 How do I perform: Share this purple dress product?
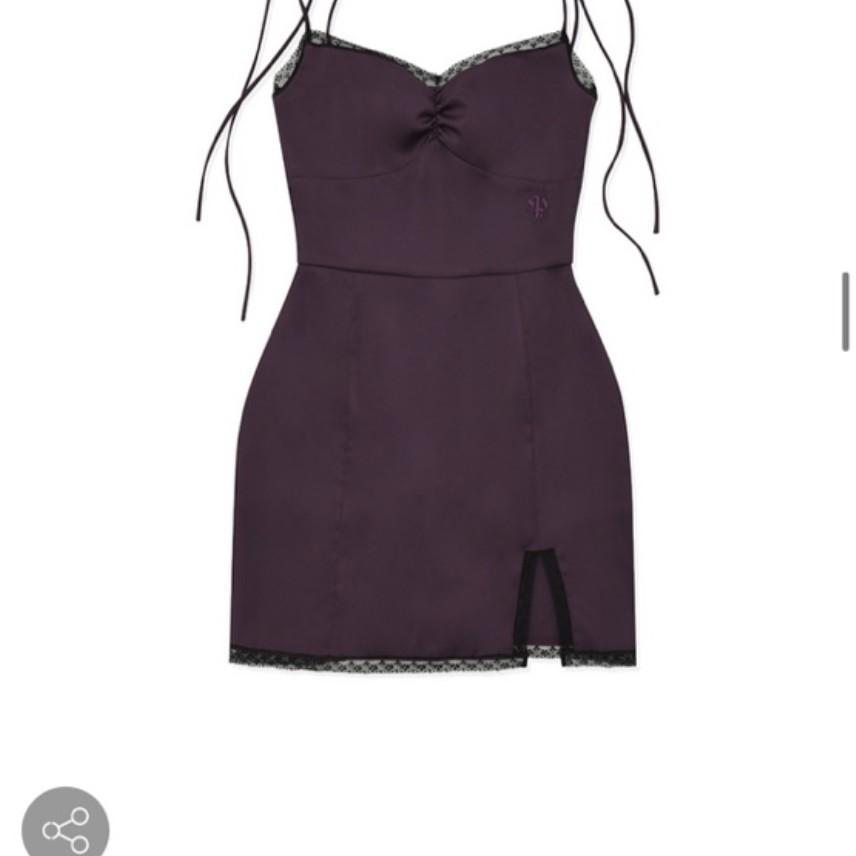(65, 826)
